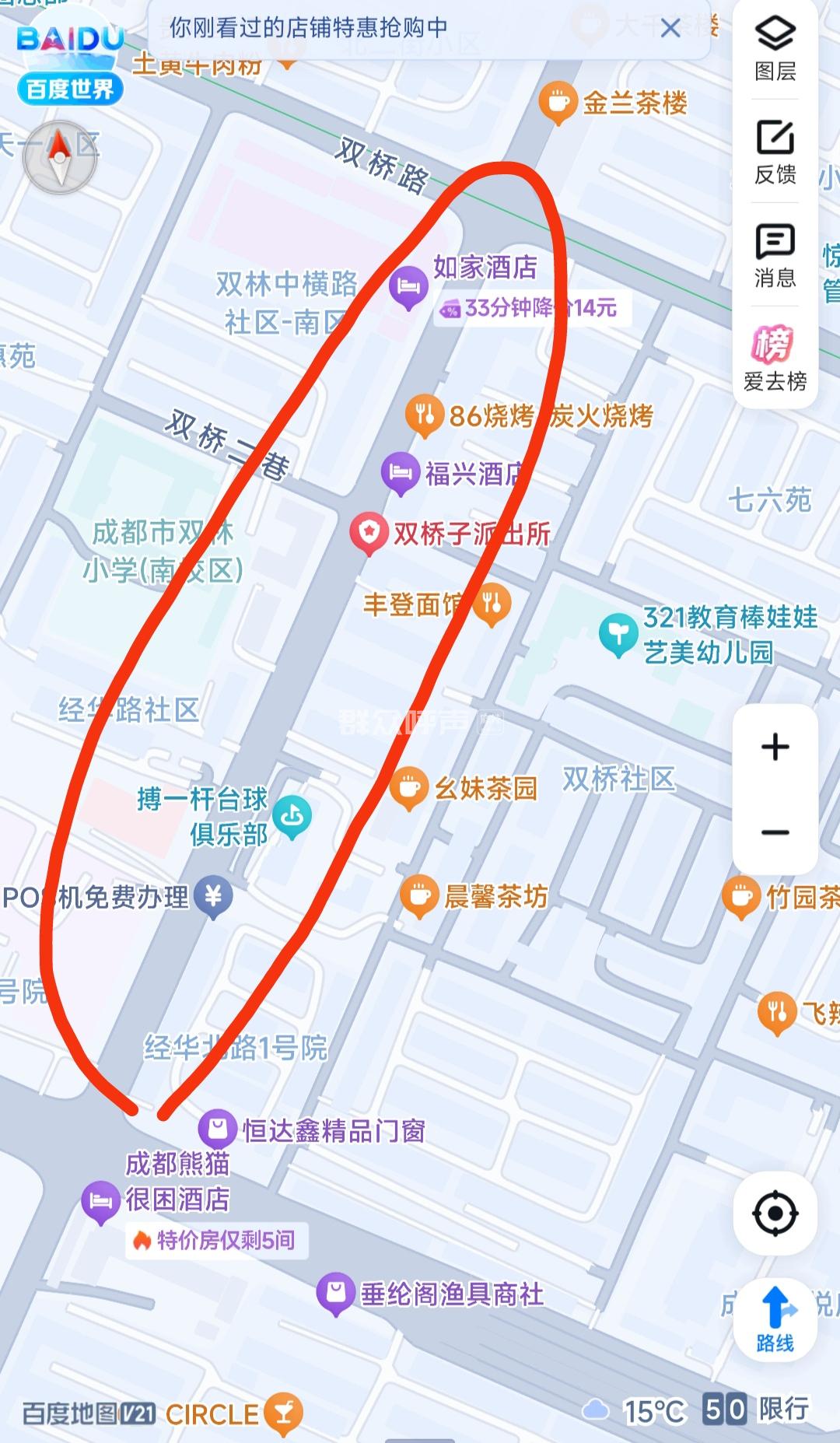Screen dimensions: 840x1443
Task: Select 如家酒店 hotel marker
Action: point(408,286)
